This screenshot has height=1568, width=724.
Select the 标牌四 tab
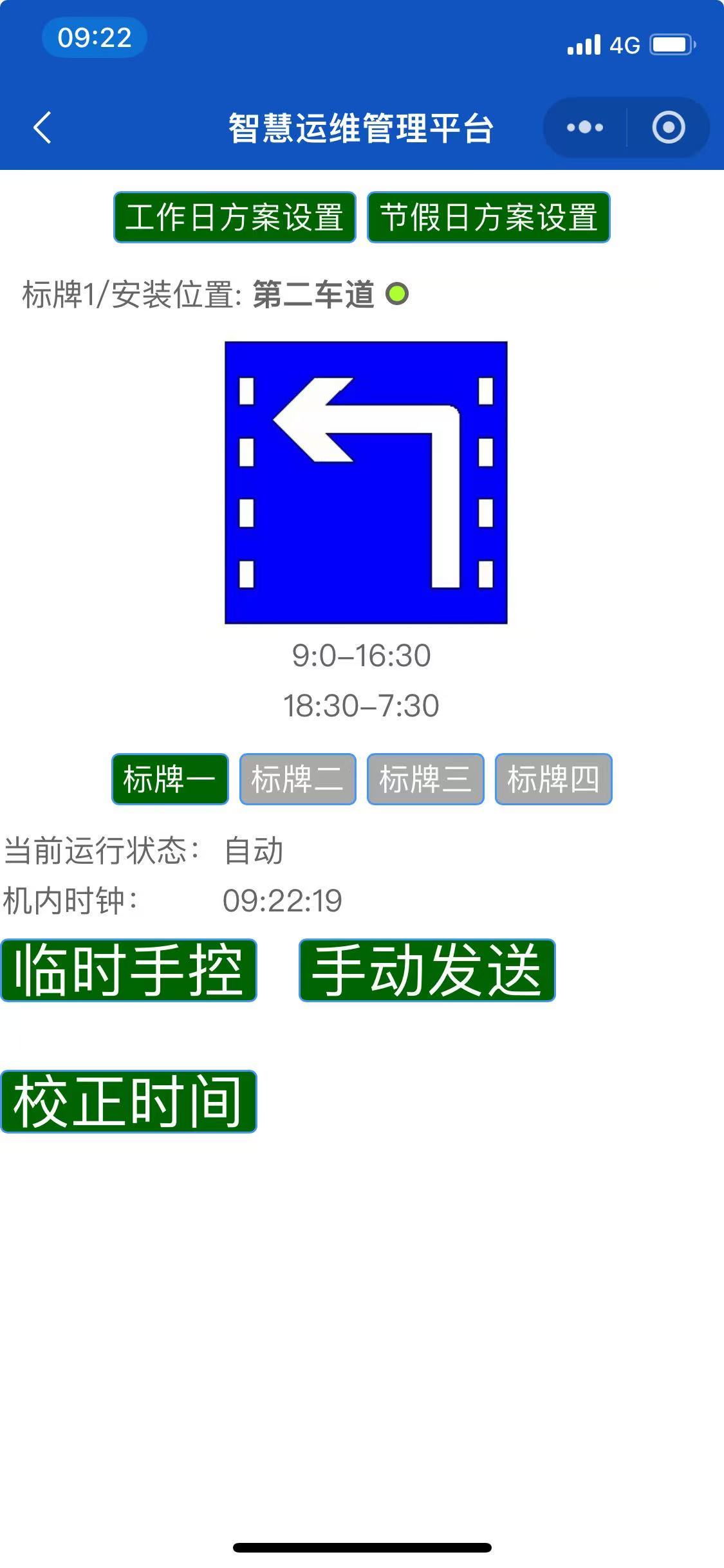point(553,779)
